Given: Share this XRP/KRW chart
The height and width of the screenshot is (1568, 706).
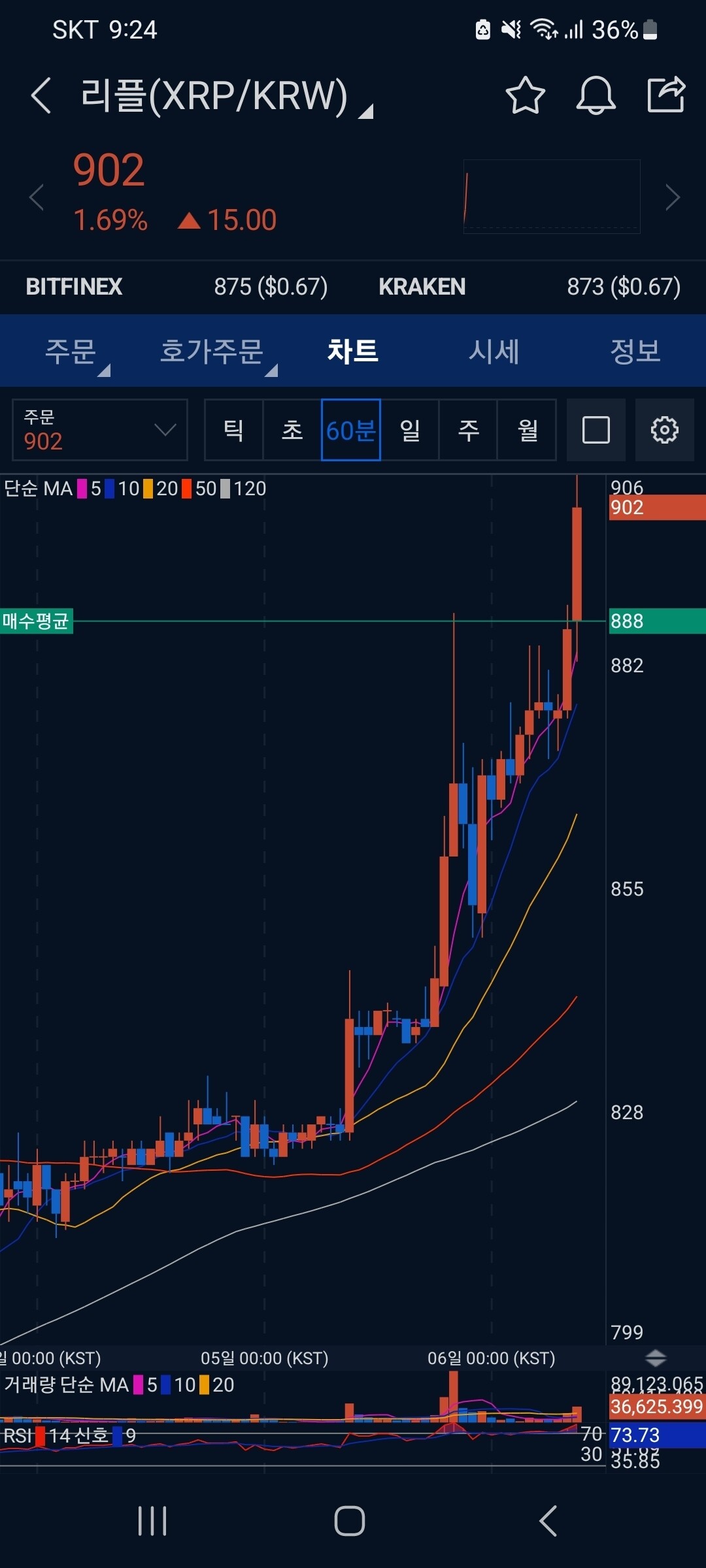Looking at the screenshot, I should click(x=665, y=95).
